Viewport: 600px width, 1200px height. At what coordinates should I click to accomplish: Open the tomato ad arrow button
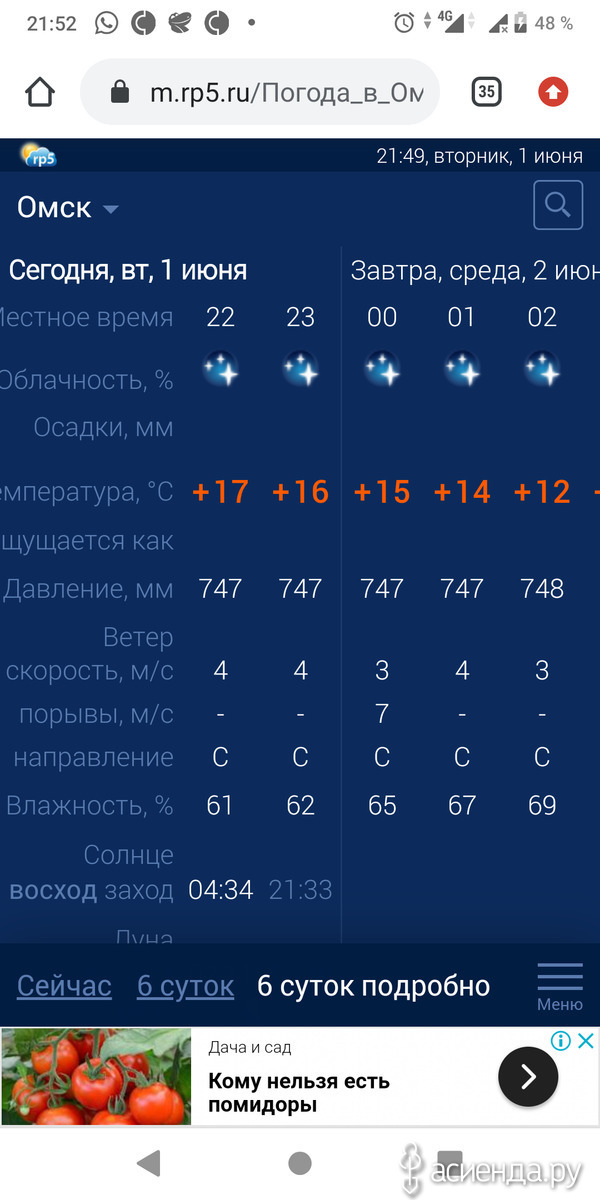coord(528,1076)
